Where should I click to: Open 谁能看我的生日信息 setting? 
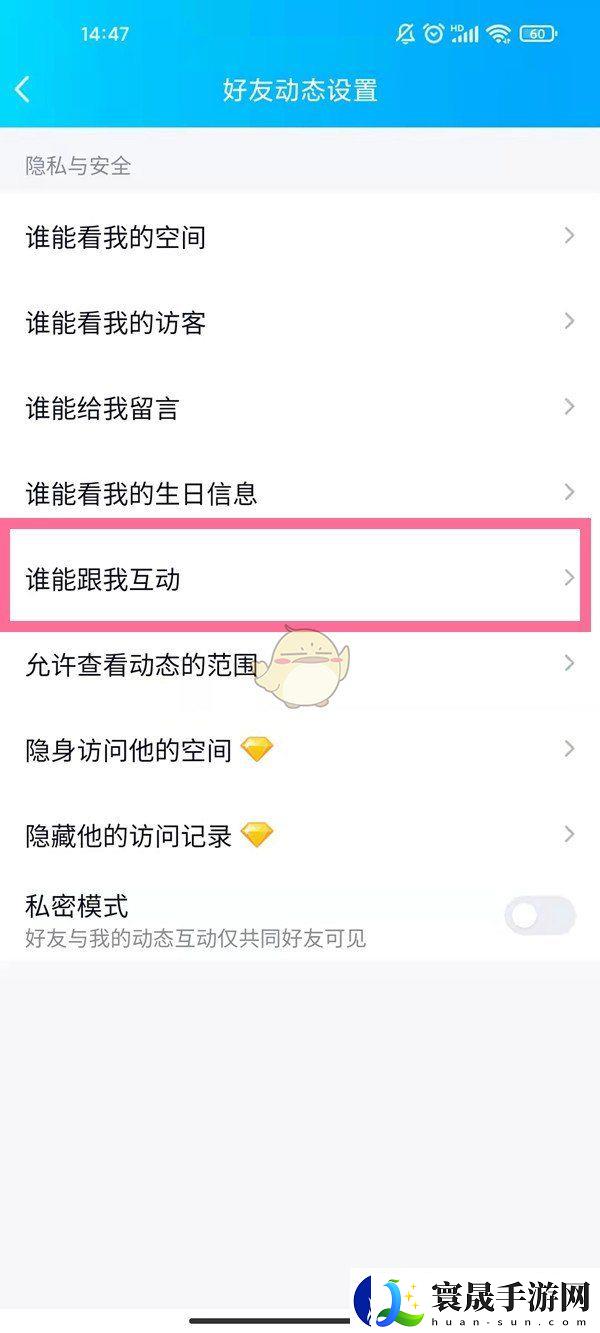[300, 493]
